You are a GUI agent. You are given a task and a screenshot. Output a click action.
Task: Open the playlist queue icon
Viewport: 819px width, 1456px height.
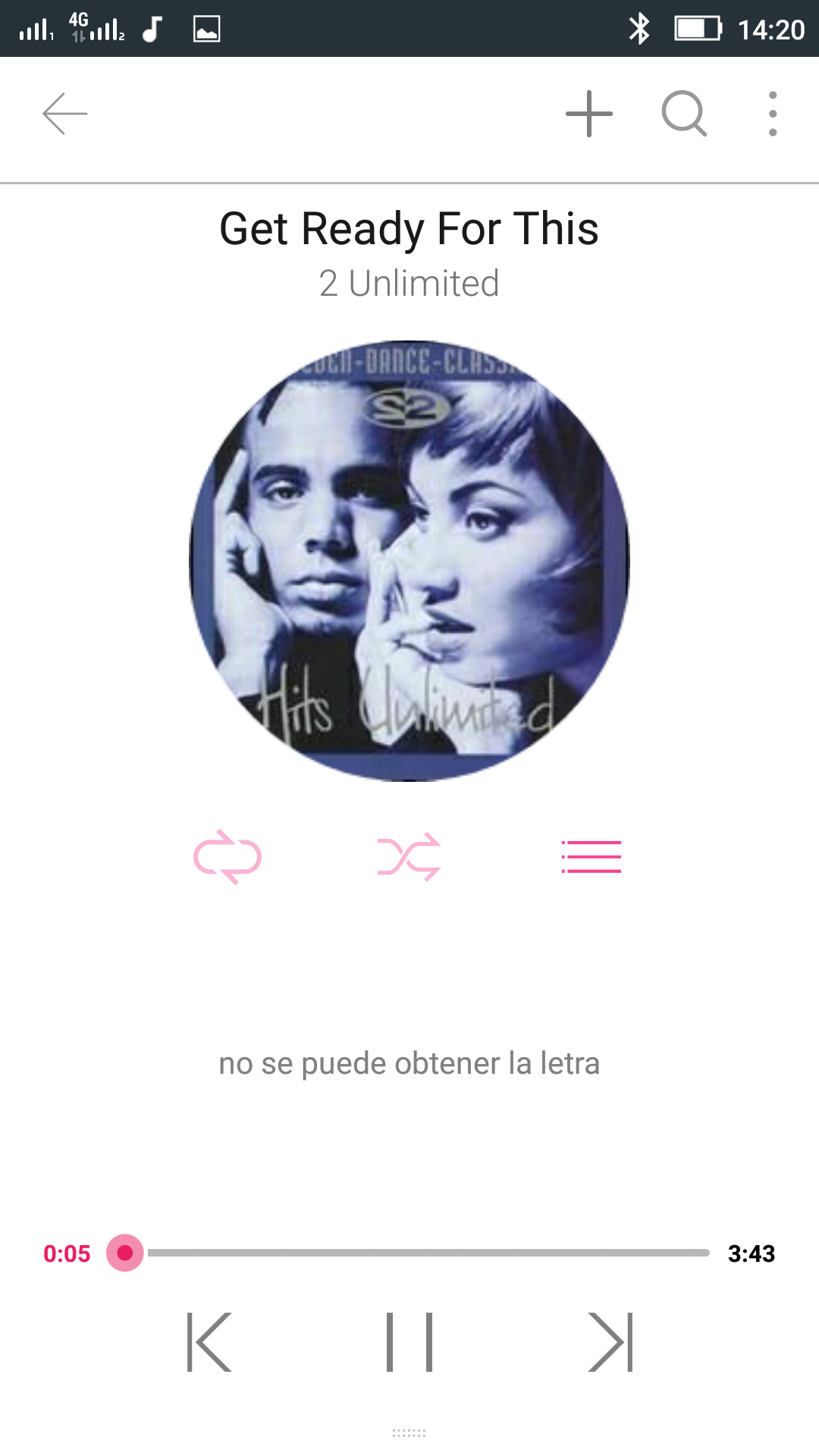tap(591, 857)
